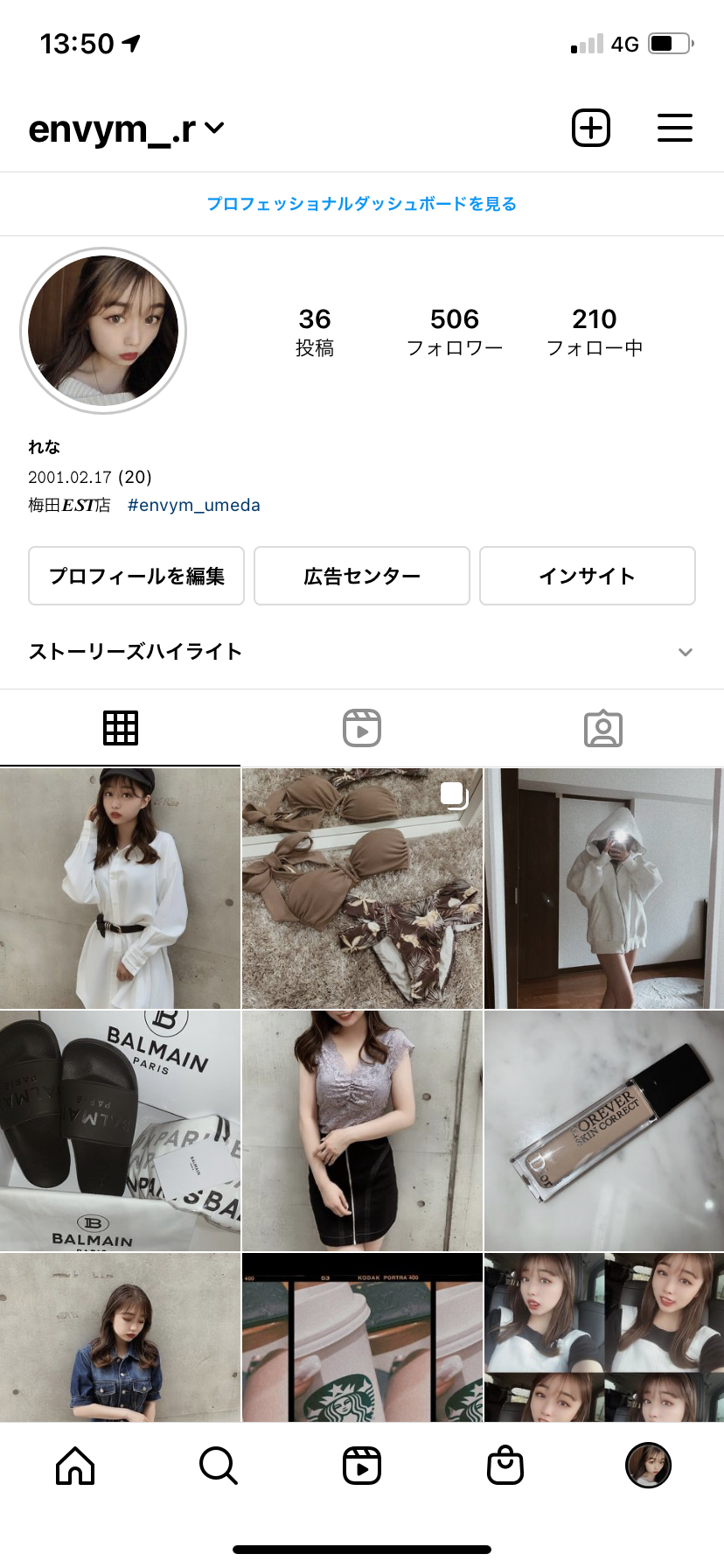Open 広告センター
Viewport: 724px width, 1568px height.
362,576
